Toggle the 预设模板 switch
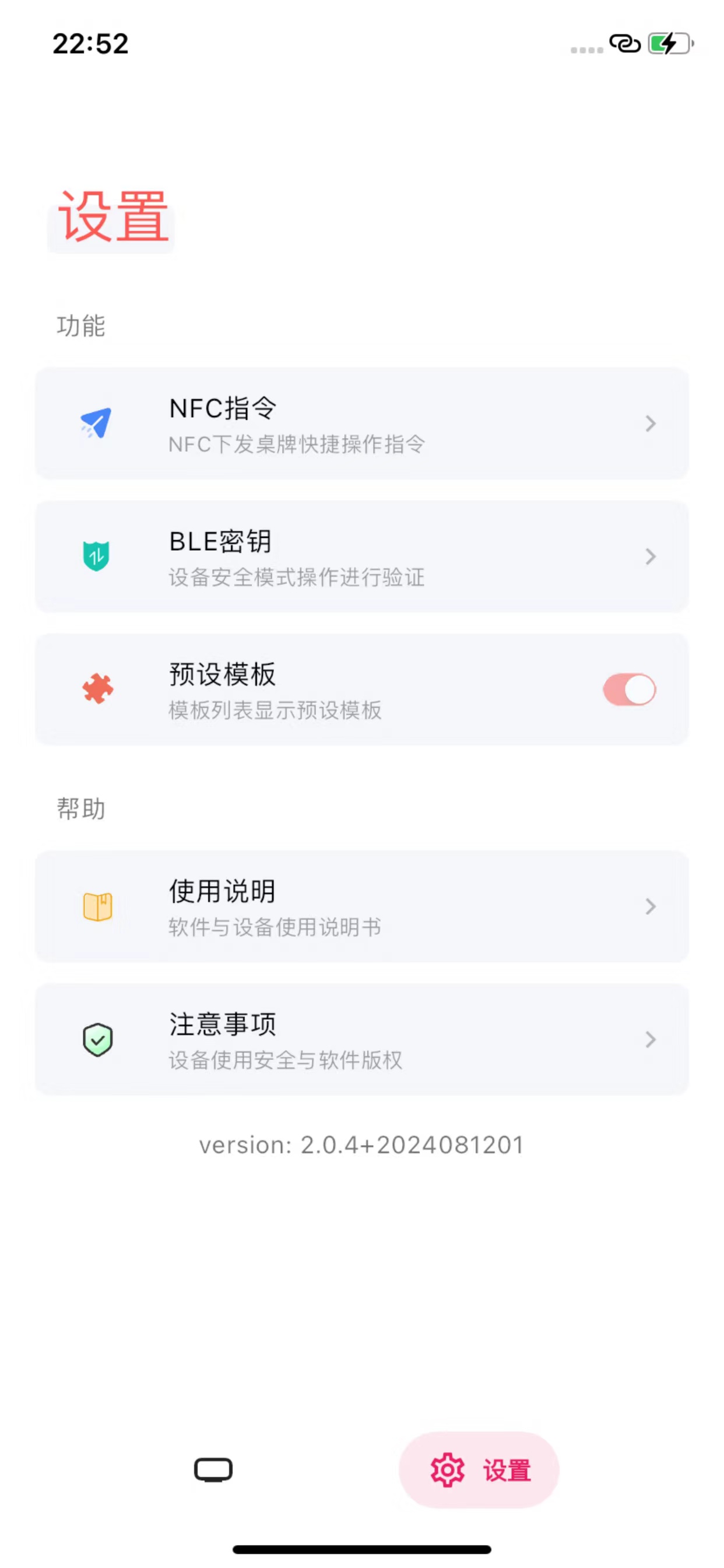724x1568 pixels. coord(629,689)
